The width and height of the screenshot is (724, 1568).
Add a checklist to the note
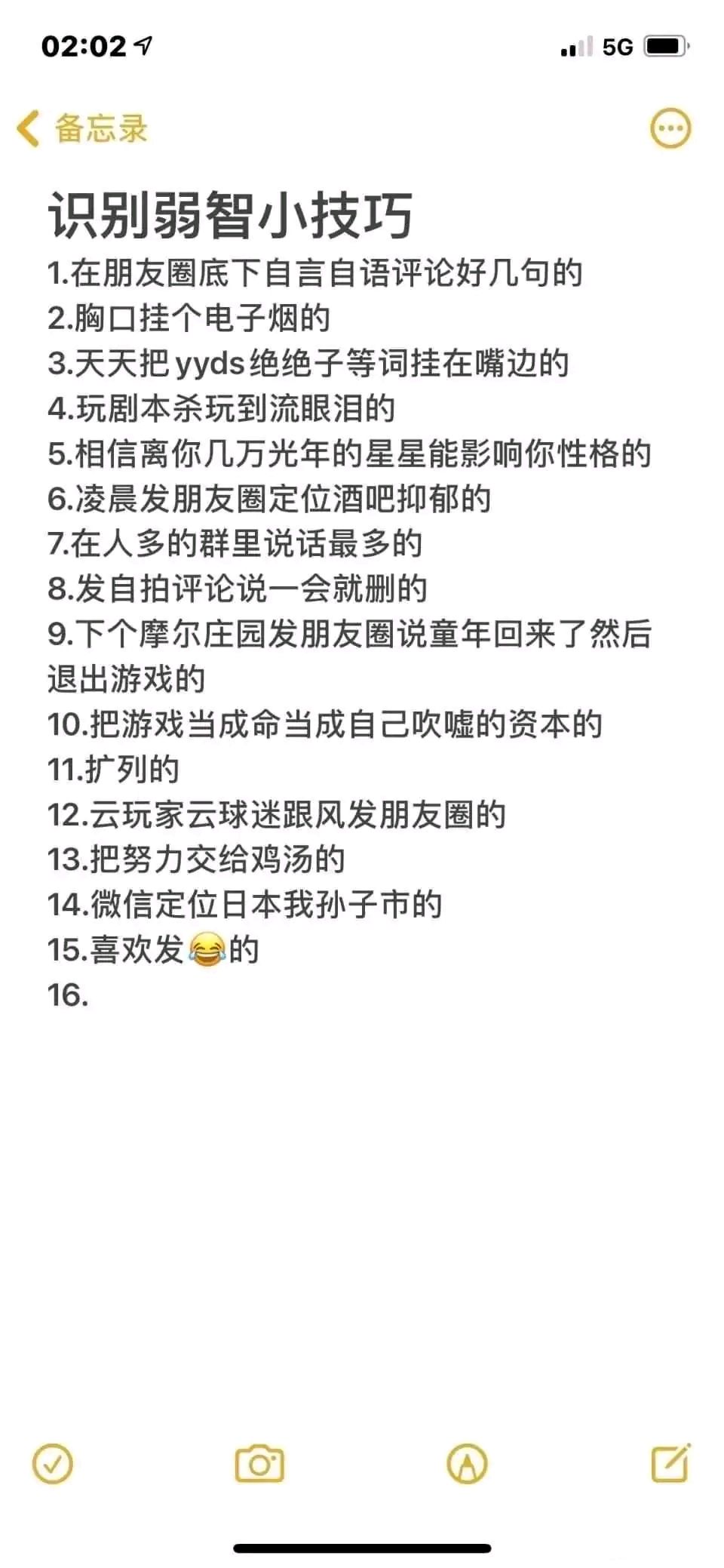click(x=53, y=1465)
